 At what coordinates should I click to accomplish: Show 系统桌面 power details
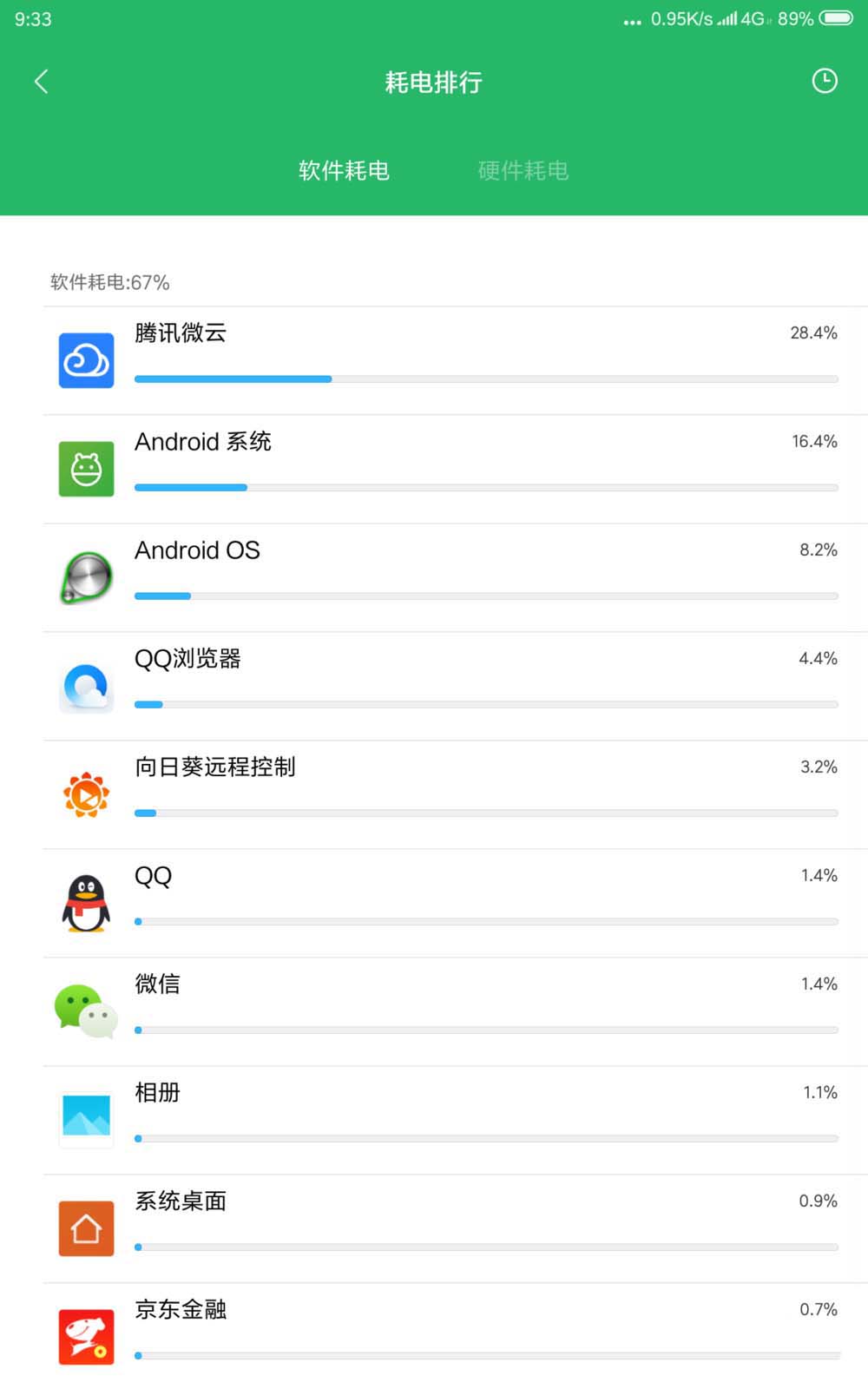point(455,1228)
